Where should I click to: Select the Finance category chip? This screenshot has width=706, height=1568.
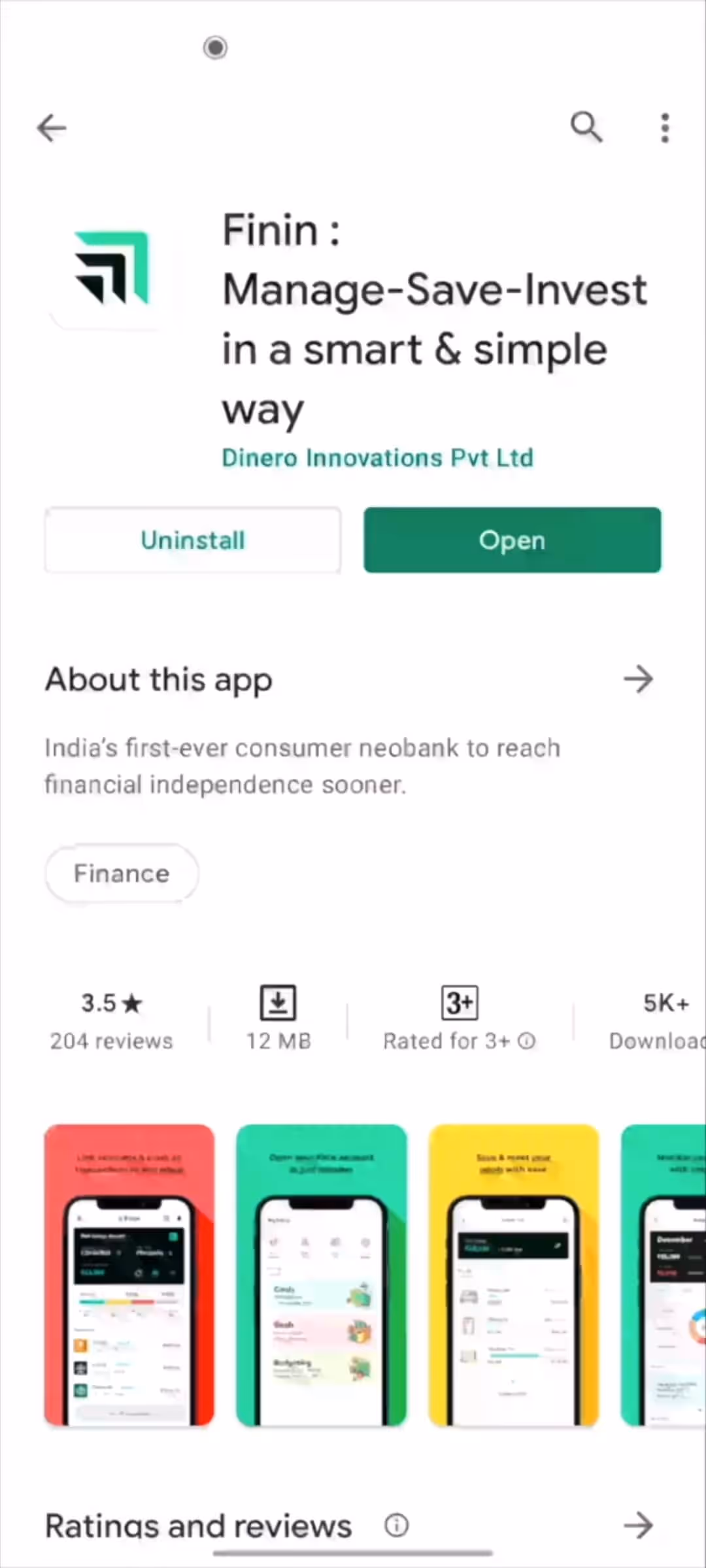point(122,874)
